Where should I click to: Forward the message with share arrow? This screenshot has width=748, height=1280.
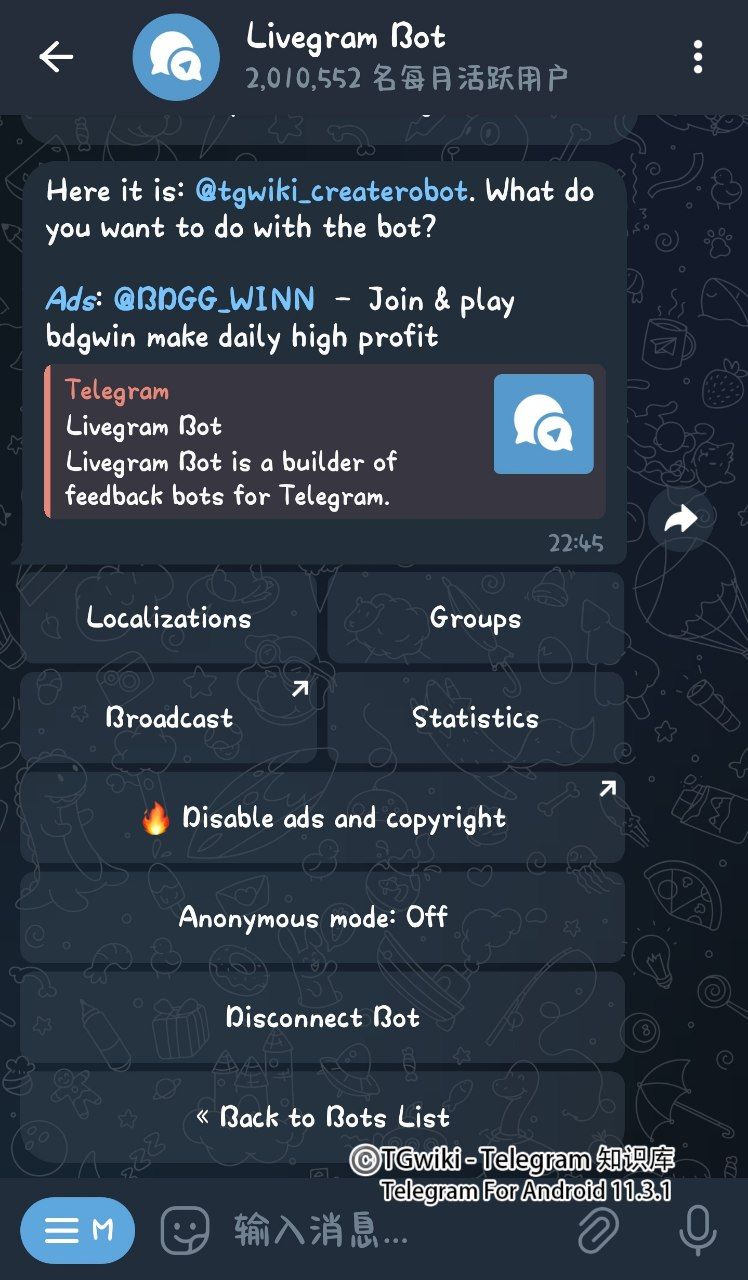pyautogui.click(x=680, y=518)
